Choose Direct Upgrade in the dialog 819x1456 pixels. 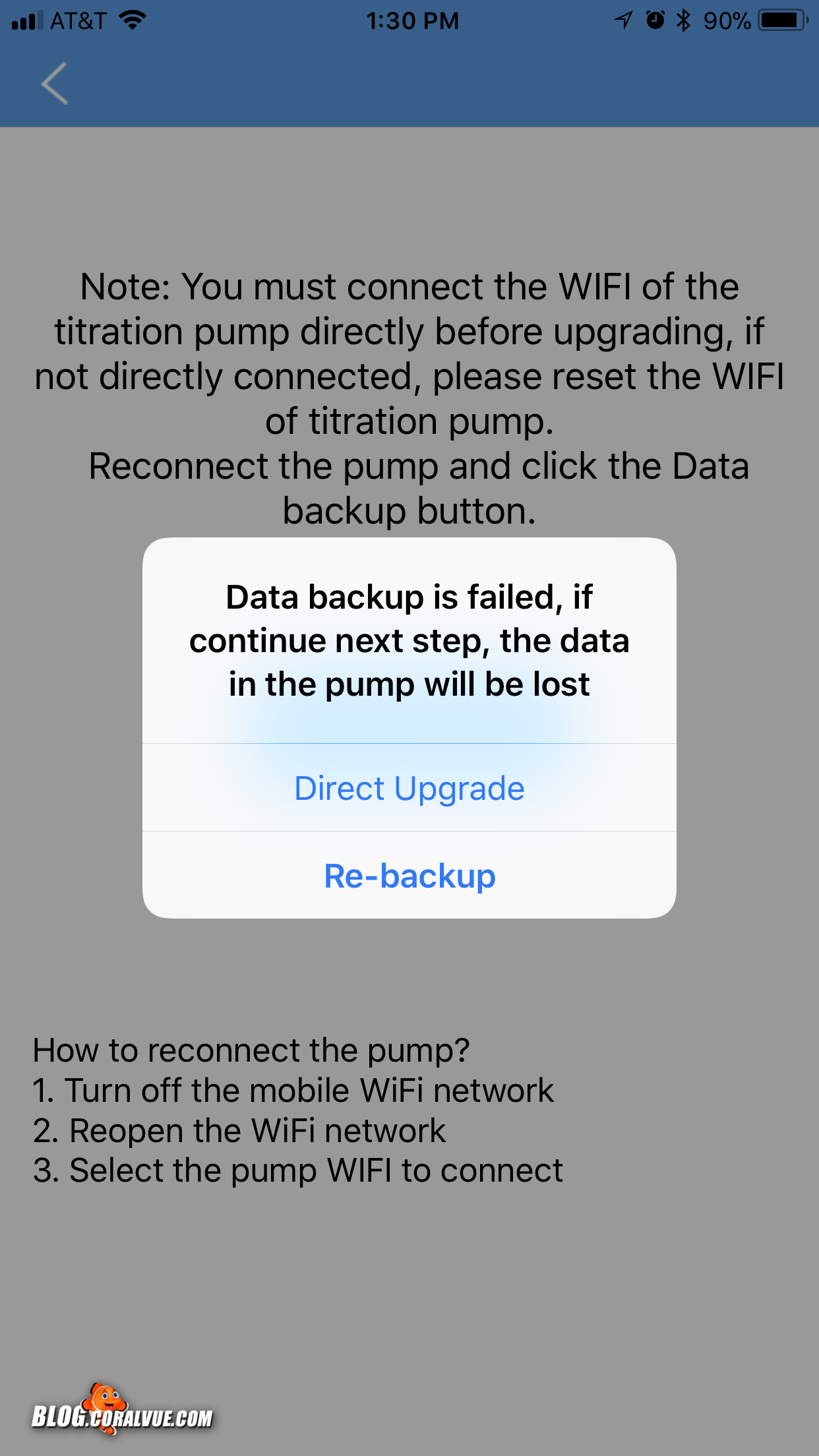coord(409,788)
